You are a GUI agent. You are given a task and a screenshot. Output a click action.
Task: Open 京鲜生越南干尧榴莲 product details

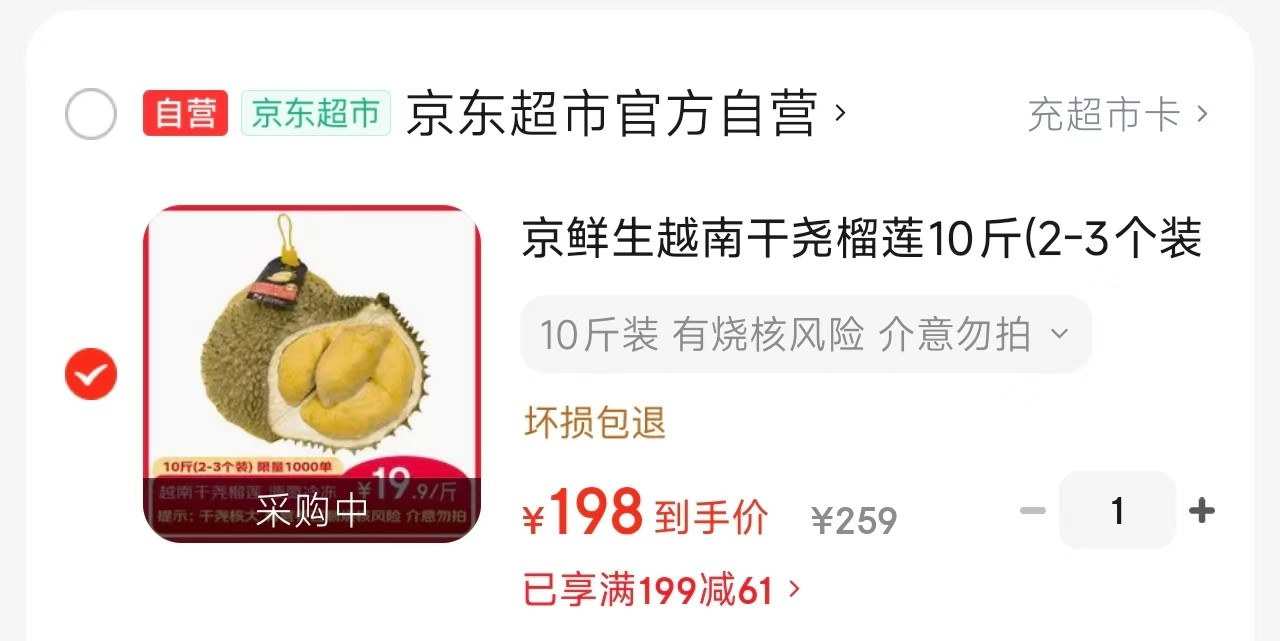(x=860, y=241)
